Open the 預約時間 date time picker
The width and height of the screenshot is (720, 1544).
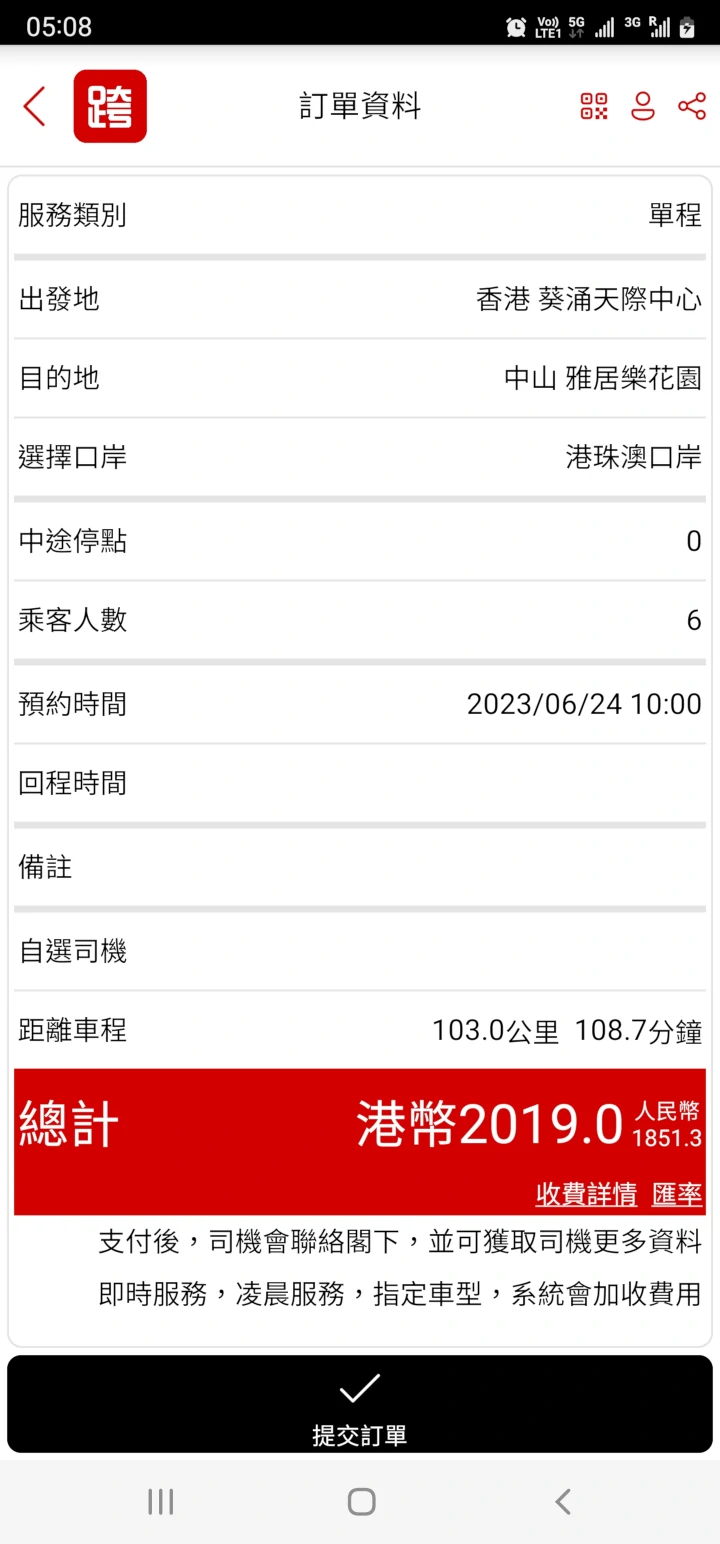click(360, 703)
